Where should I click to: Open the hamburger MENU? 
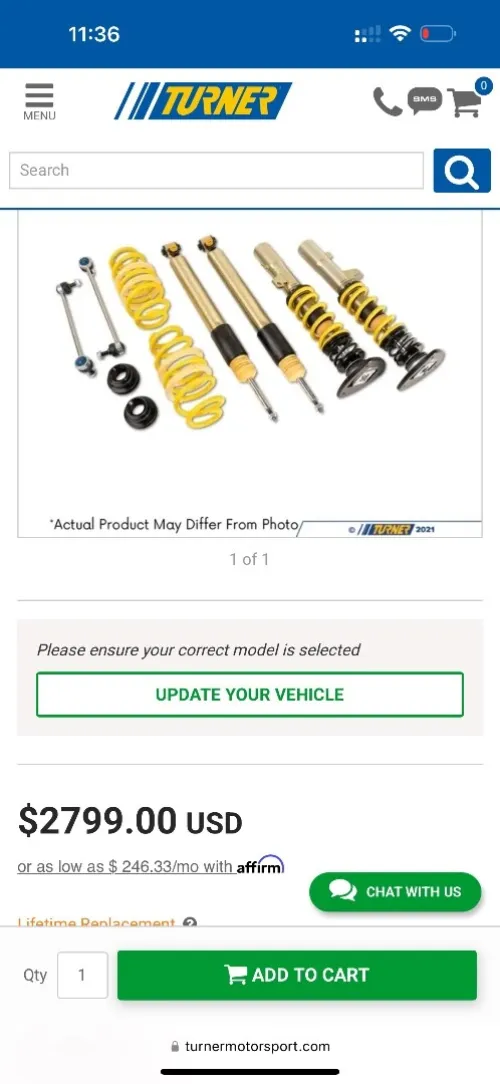coord(39,102)
